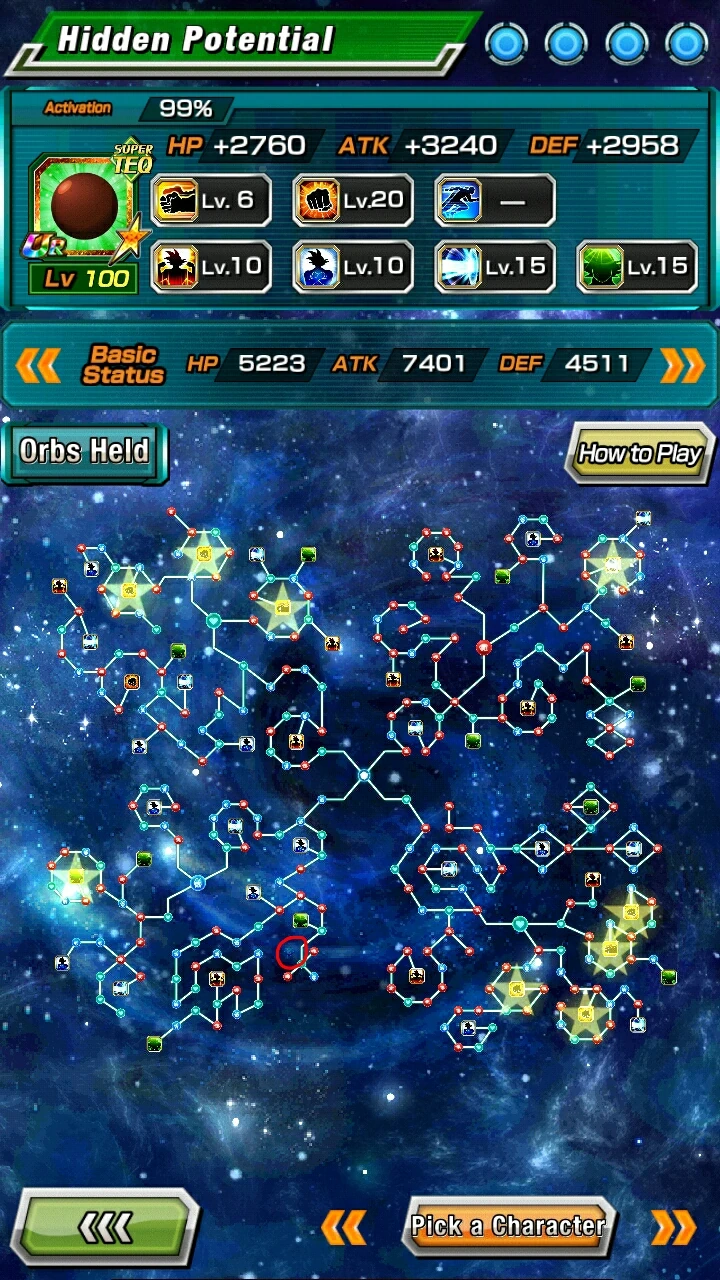This screenshot has width=720, height=1280.
Task: Show previous status page beside Basic Status
Action: point(38,365)
